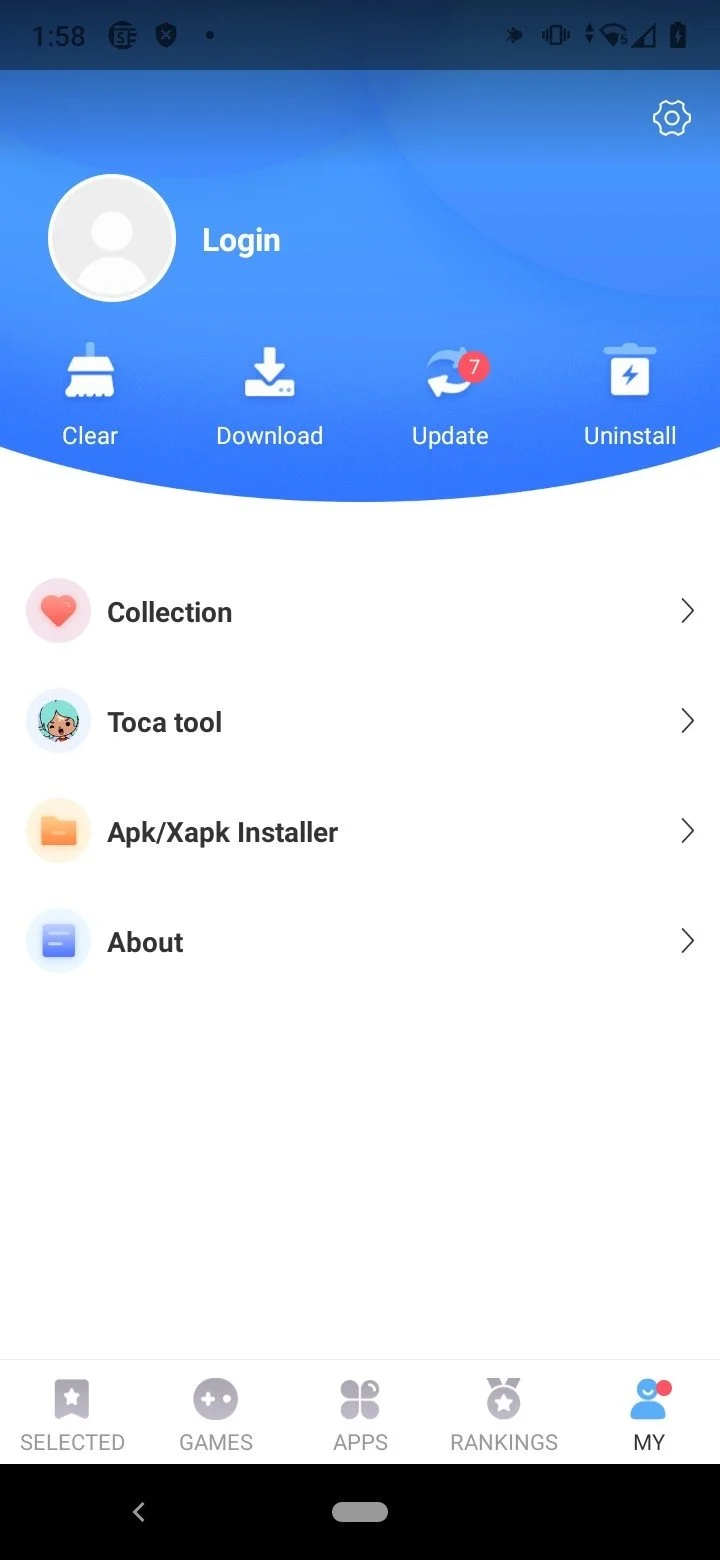Go to the Apps tab
Image resolution: width=720 pixels, height=1560 pixels.
[360, 1414]
